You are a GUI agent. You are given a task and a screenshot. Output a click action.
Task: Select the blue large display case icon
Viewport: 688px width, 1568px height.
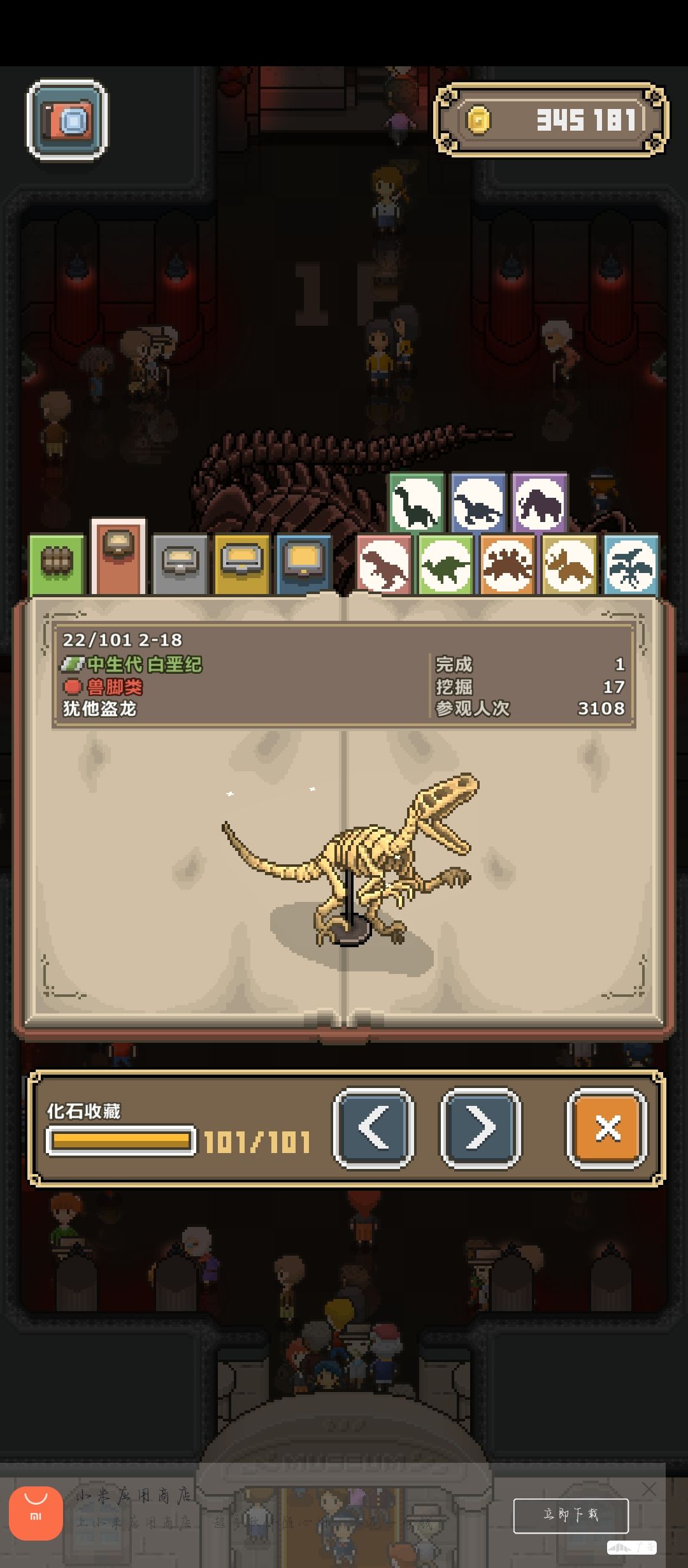pyautogui.click(x=303, y=565)
